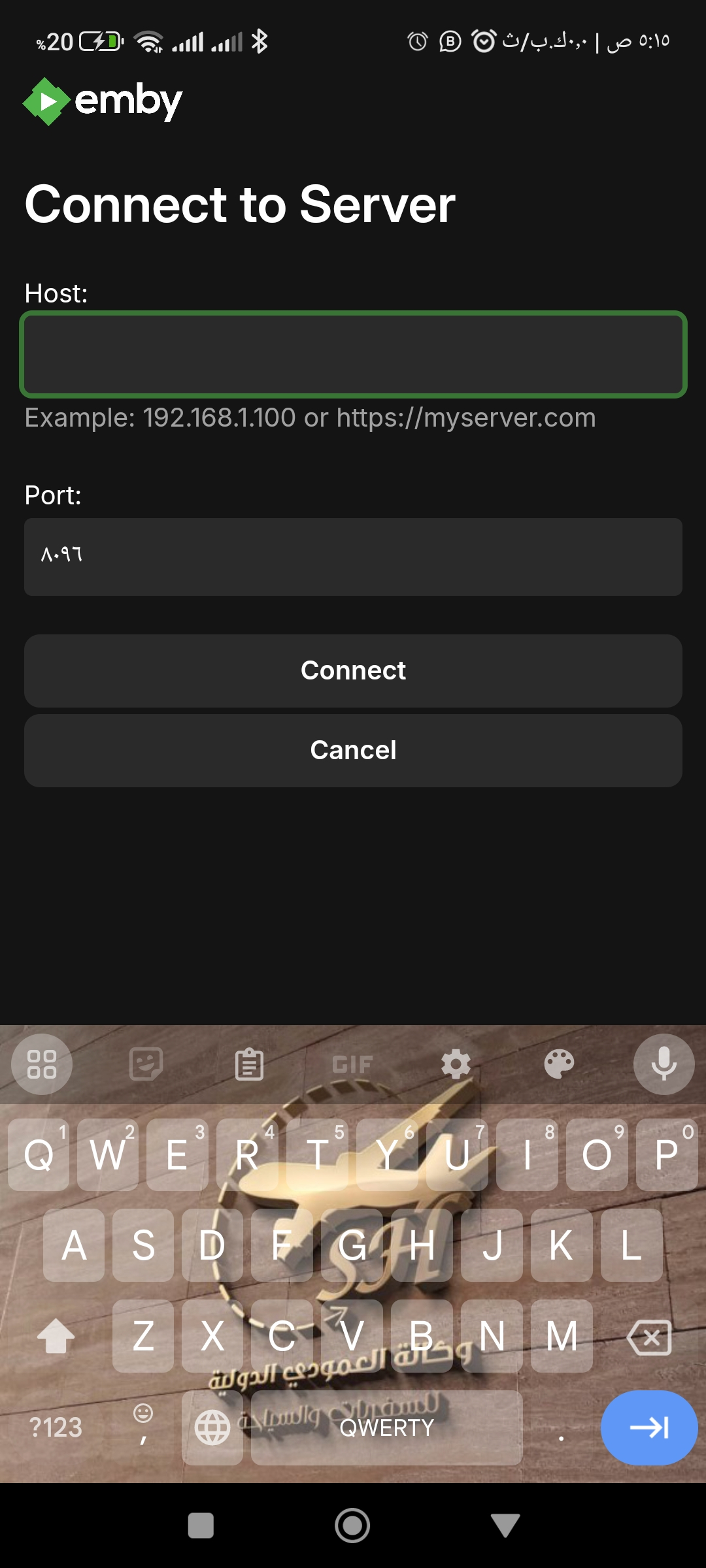Tap the blue next-field key

(x=649, y=1428)
